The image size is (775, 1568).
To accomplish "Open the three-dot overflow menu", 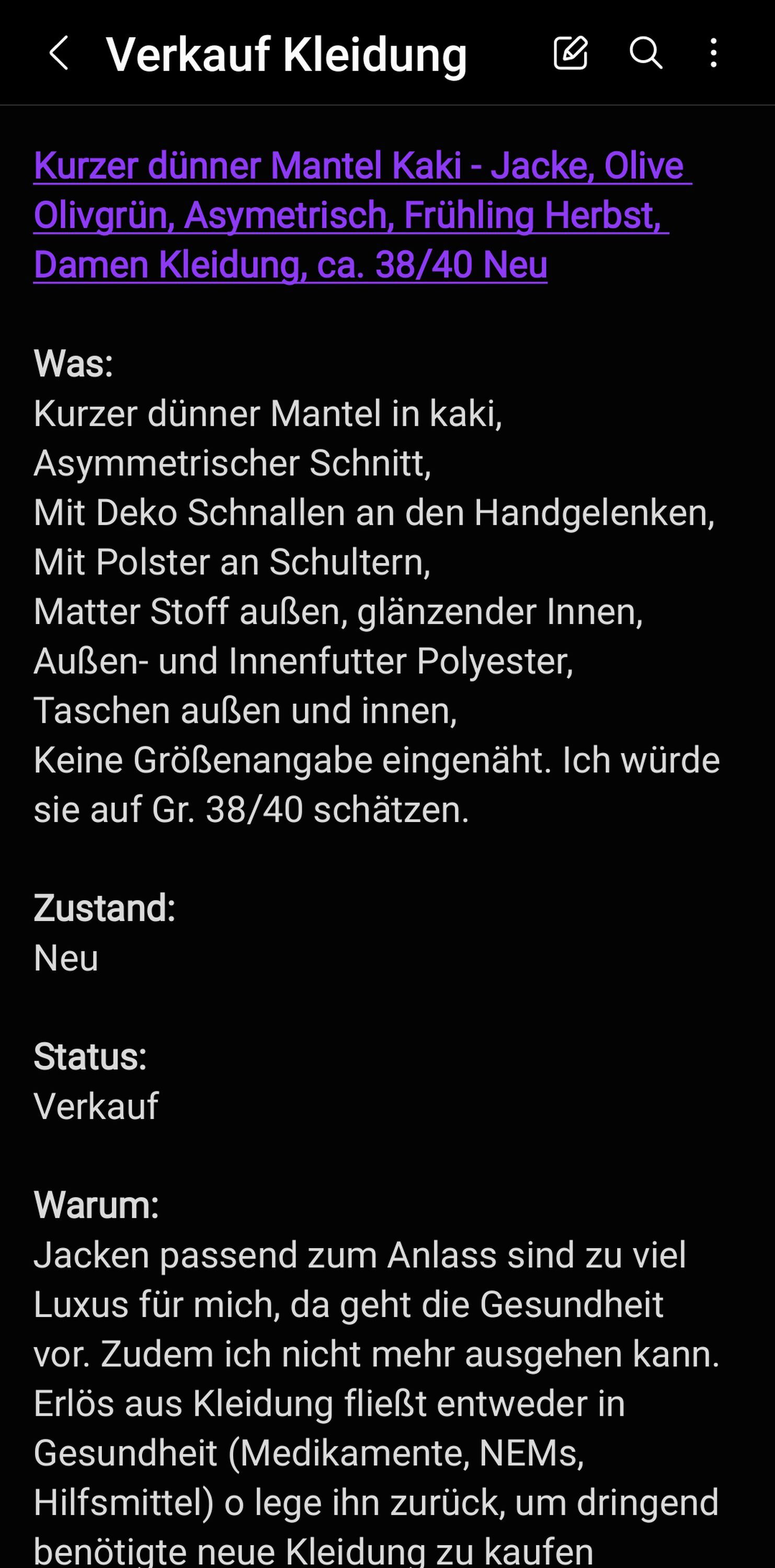I will pos(713,53).
